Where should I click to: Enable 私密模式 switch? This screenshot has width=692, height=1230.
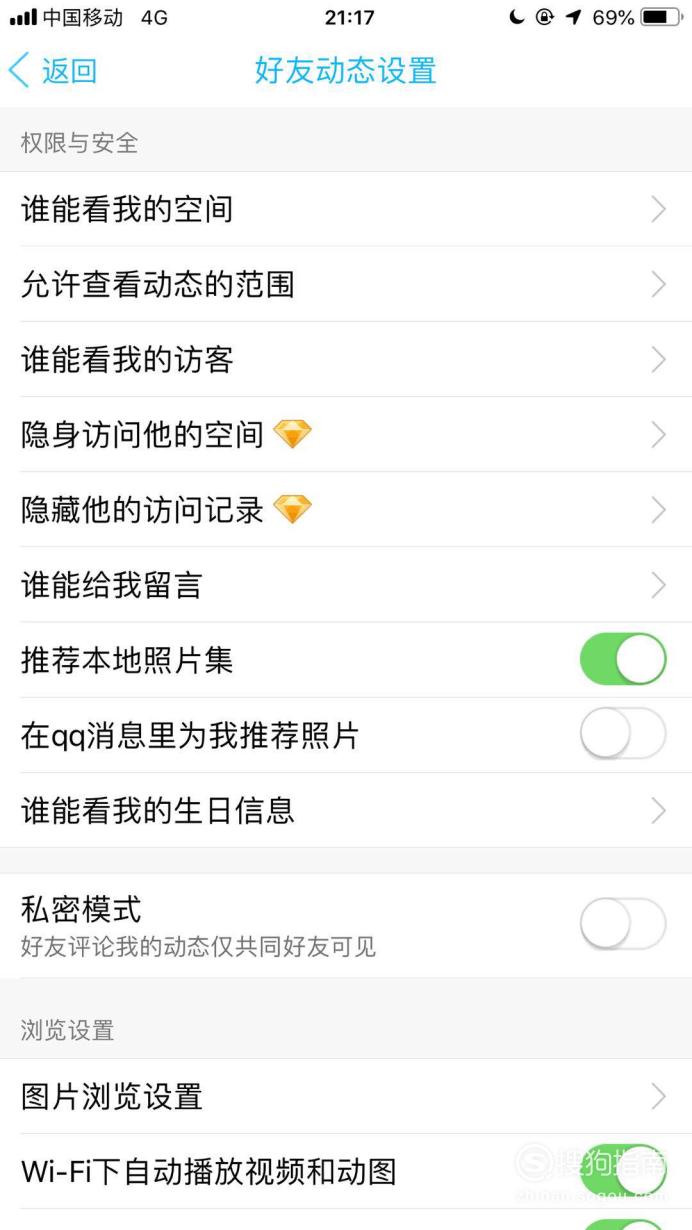623,924
